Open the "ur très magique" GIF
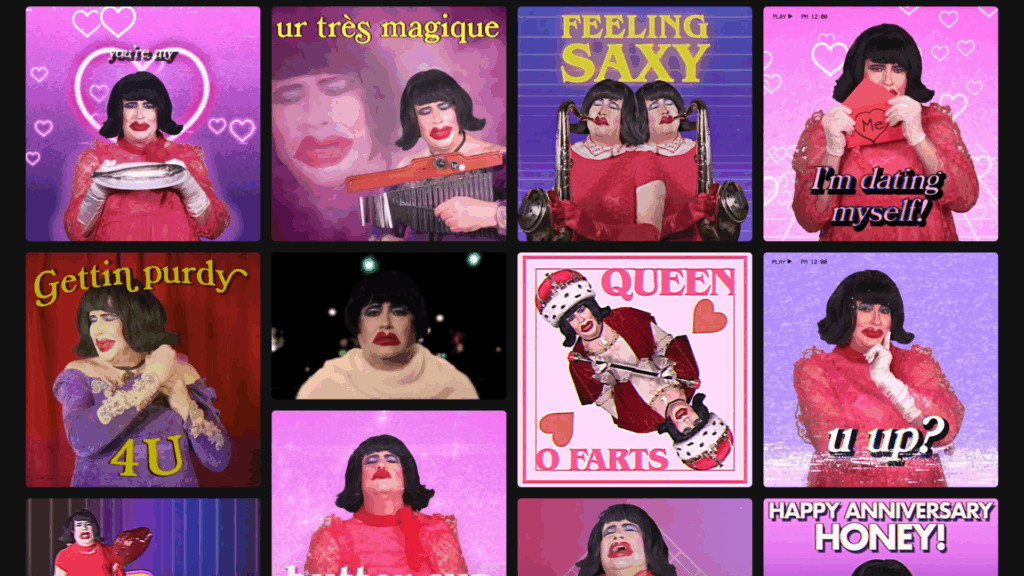1024x576 pixels. pyautogui.click(x=388, y=124)
